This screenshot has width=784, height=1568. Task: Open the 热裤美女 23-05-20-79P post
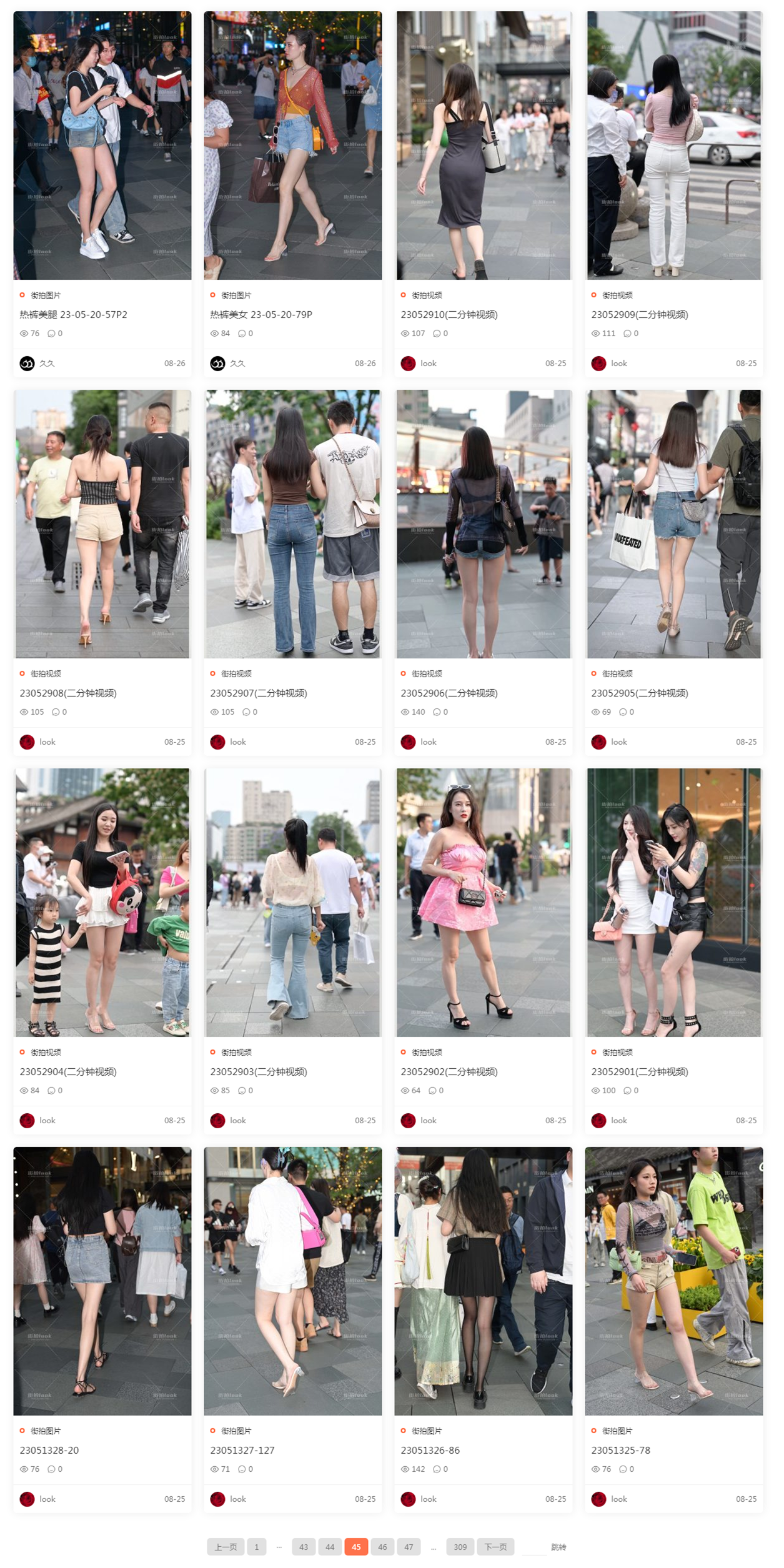(261, 315)
